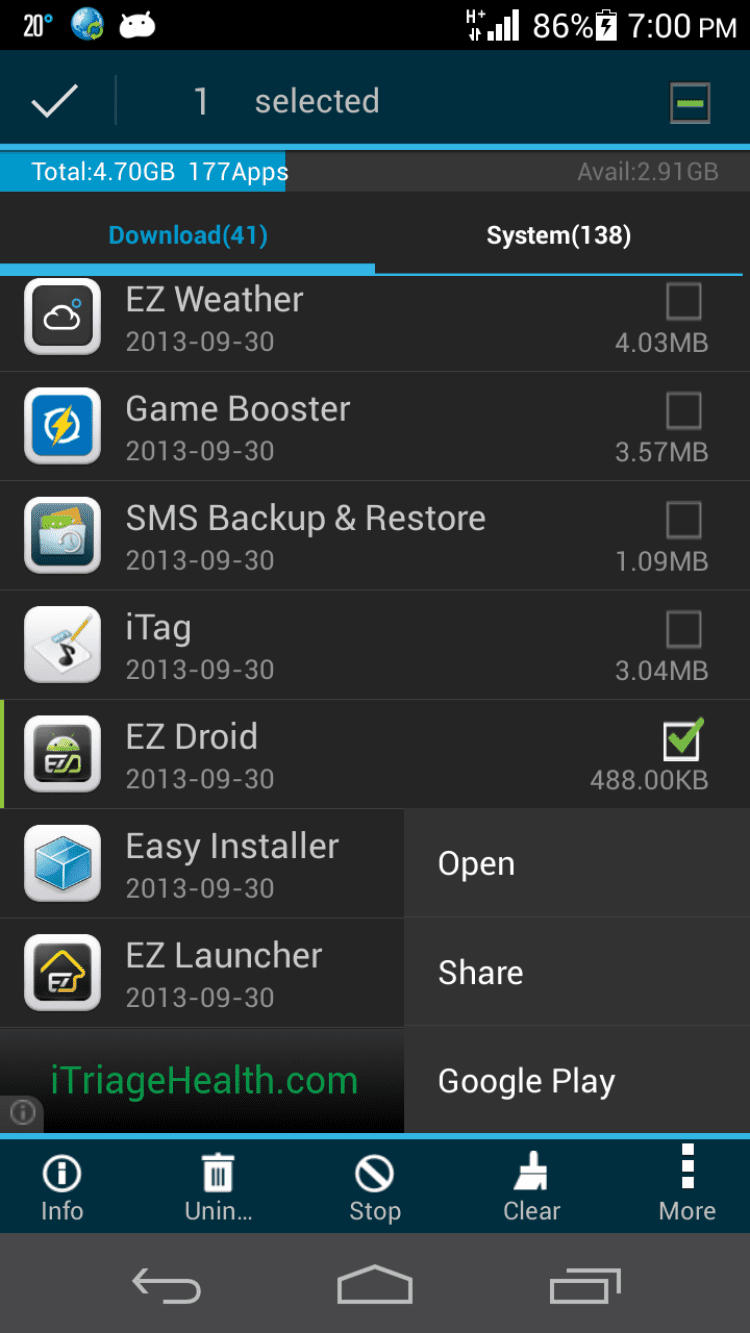Switch to the System(138) tab
This screenshot has height=1333, width=750.
558,236
